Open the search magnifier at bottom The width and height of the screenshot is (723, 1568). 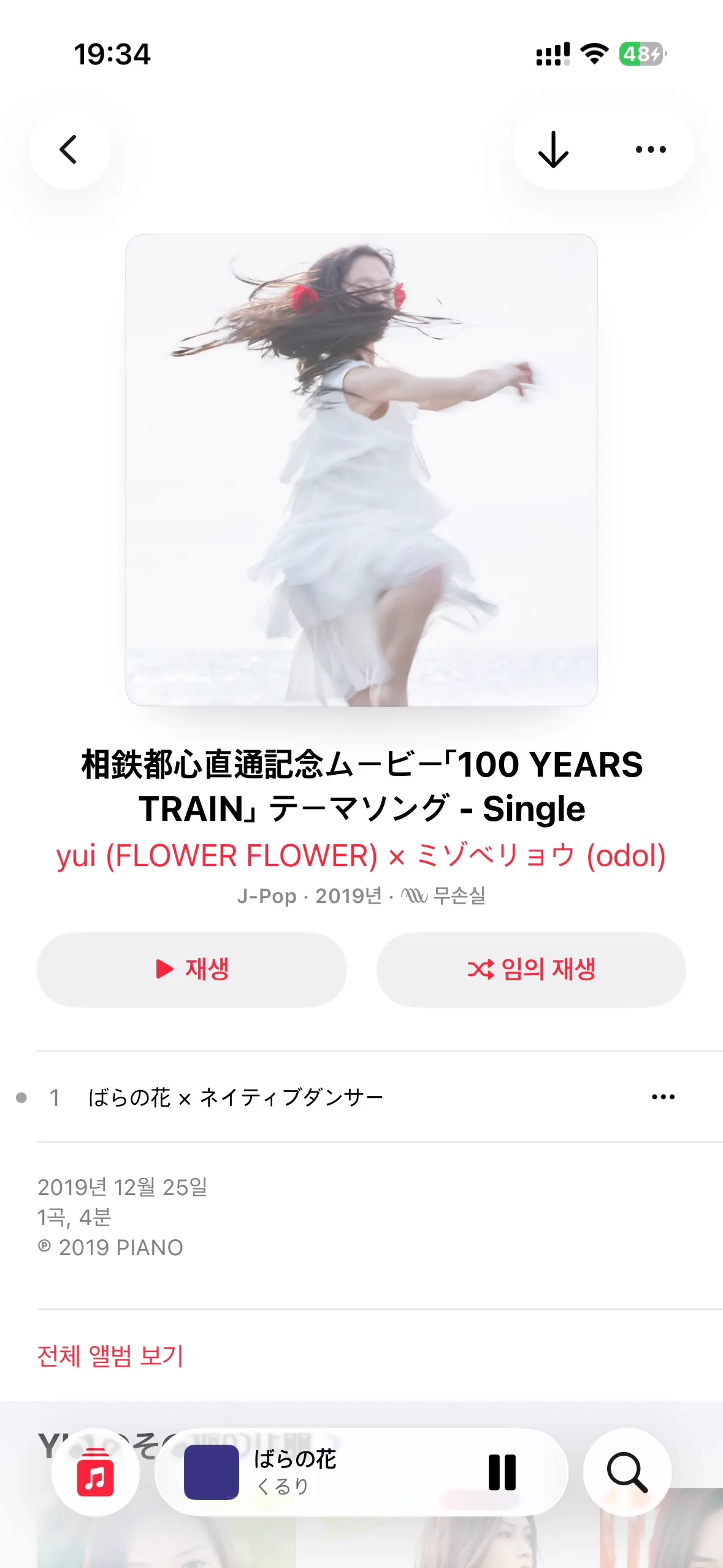pyautogui.click(x=627, y=1472)
